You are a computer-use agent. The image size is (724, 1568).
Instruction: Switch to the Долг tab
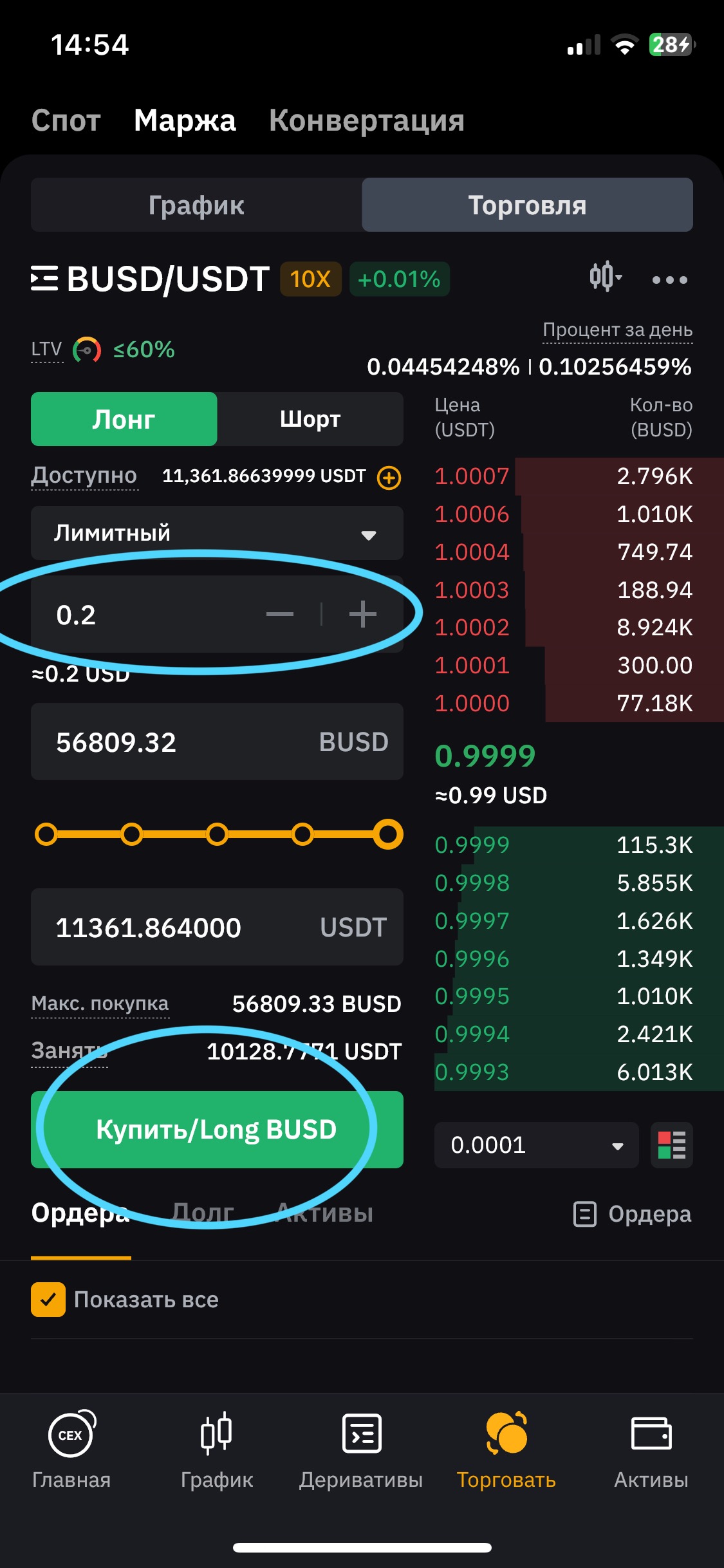(203, 1213)
